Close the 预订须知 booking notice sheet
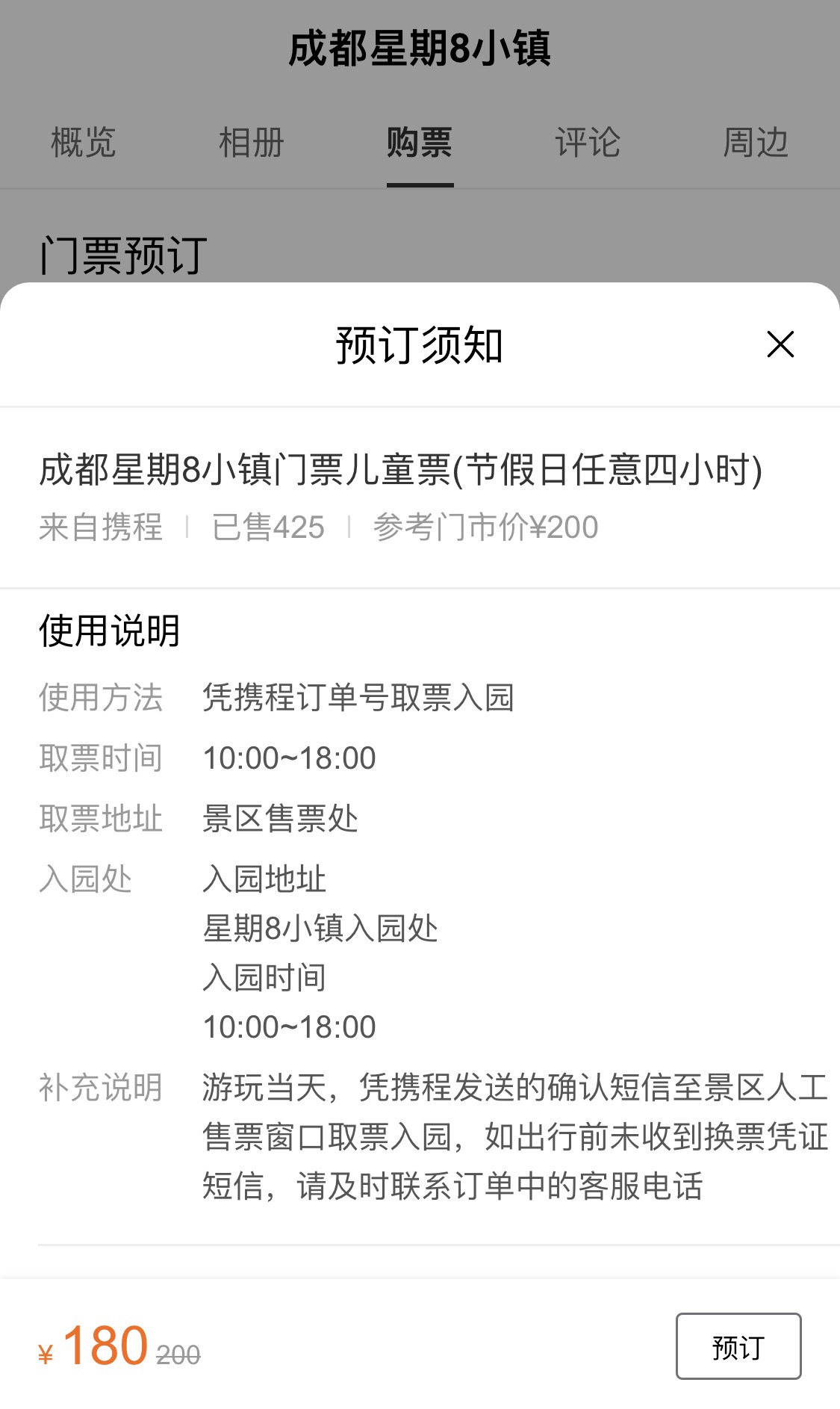 pyautogui.click(x=780, y=344)
